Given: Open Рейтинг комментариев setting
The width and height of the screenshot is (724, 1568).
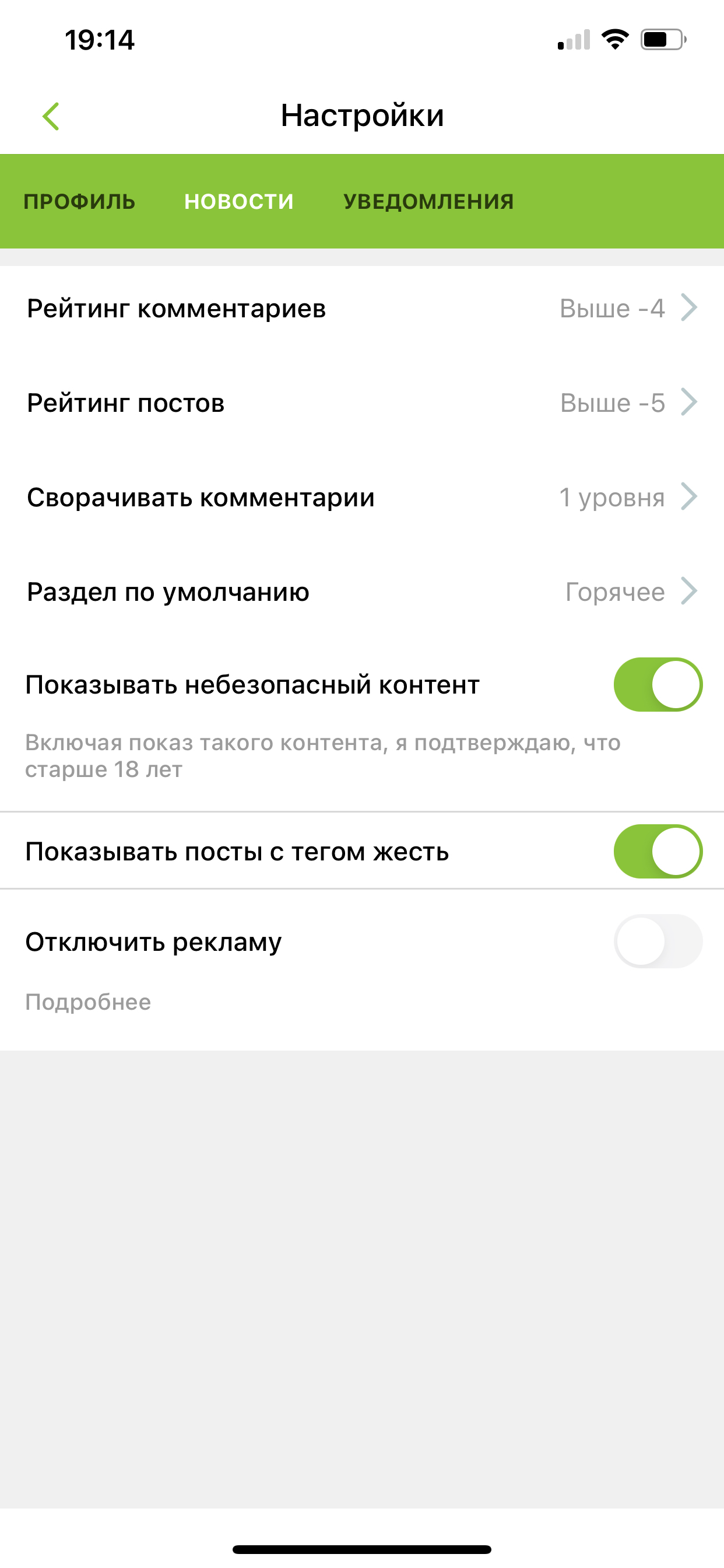Looking at the screenshot, I should [x=361, y=309].
